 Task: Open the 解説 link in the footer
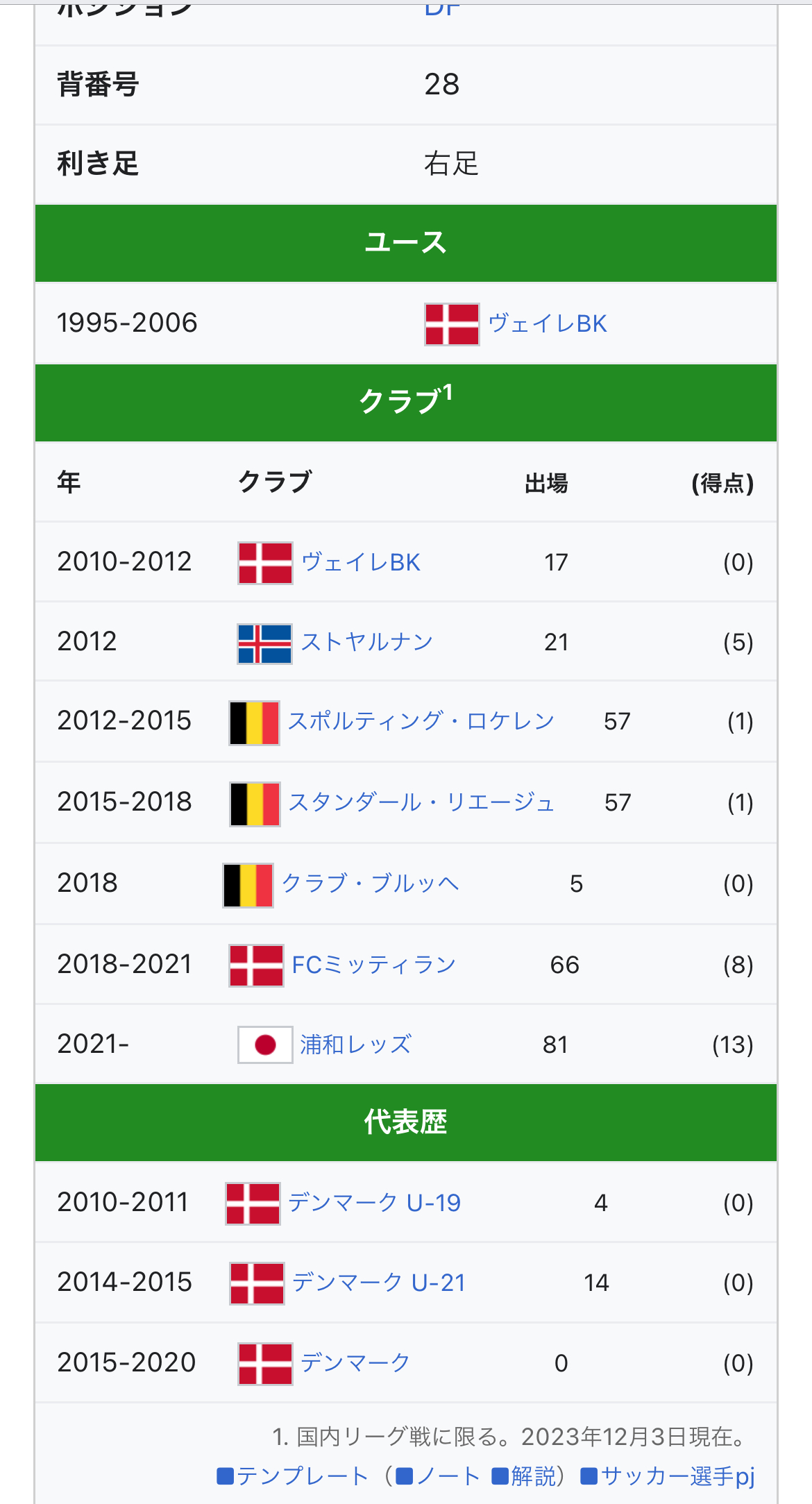point(533,1476)
